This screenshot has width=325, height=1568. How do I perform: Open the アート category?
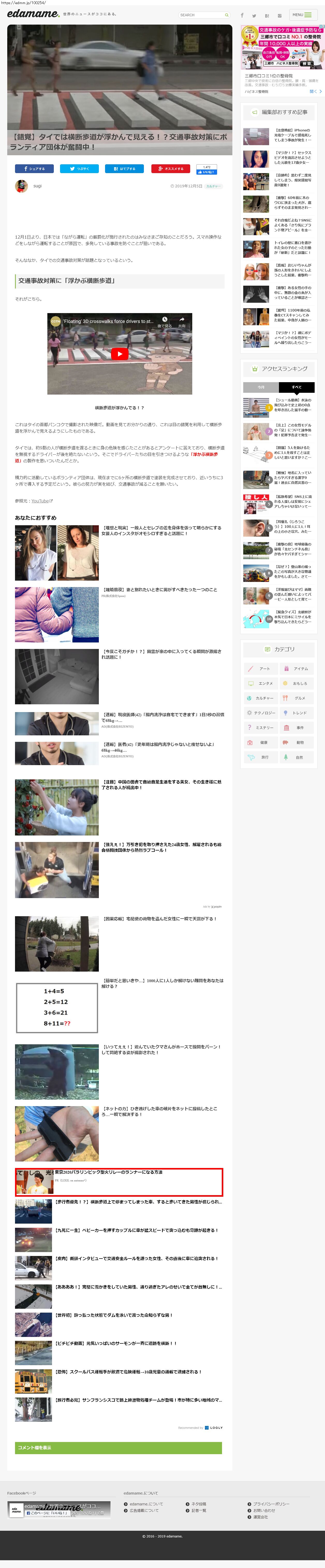coord(261,668)
